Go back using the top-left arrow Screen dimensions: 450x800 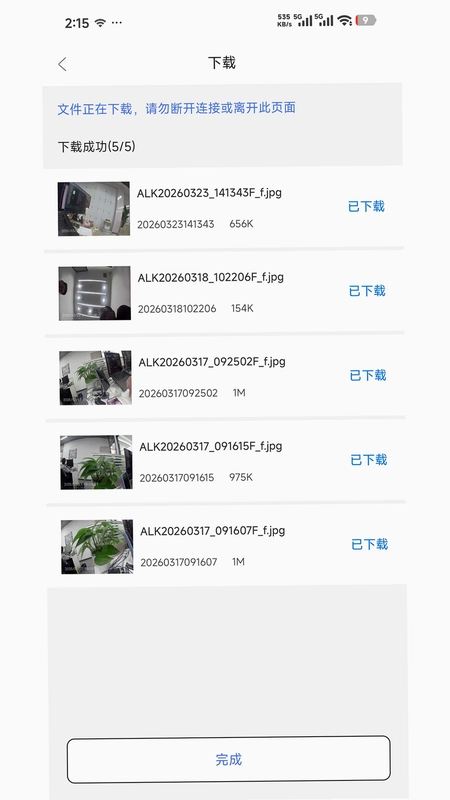click(x=62, y=64)
